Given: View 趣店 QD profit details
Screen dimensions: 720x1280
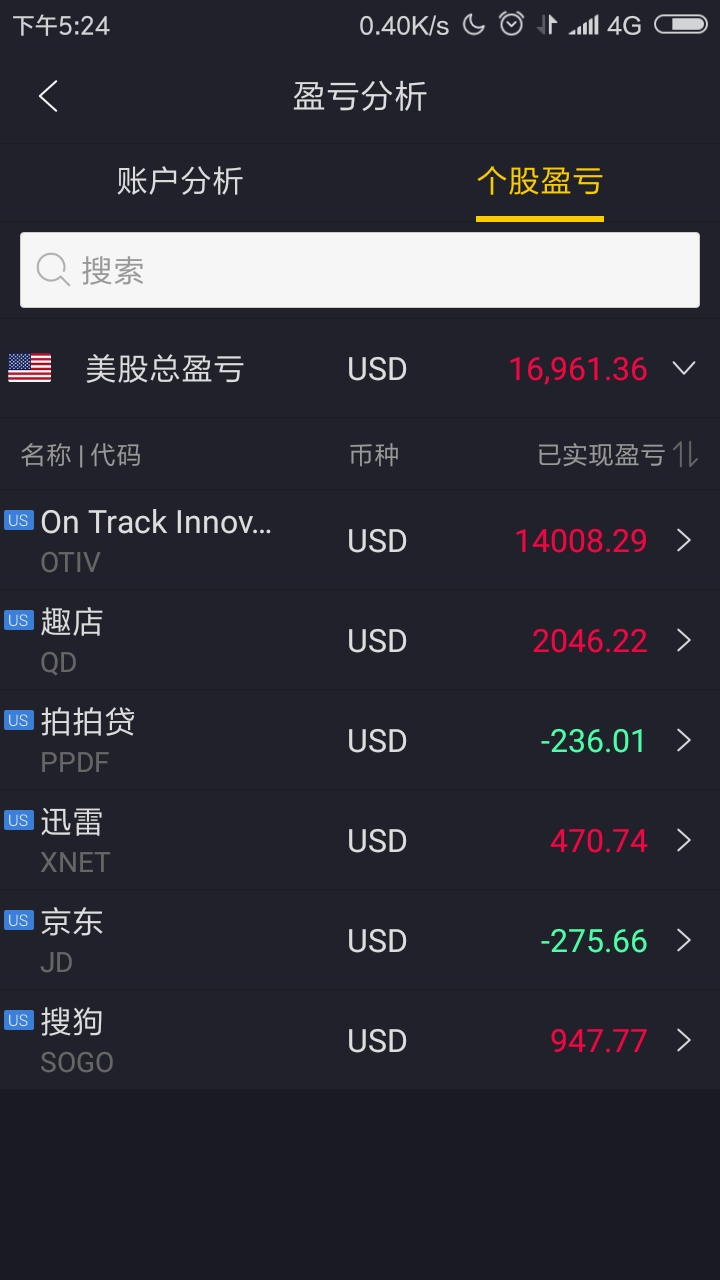Looking at the screenshot, I should pyautogui.click(x=360, y=640).
